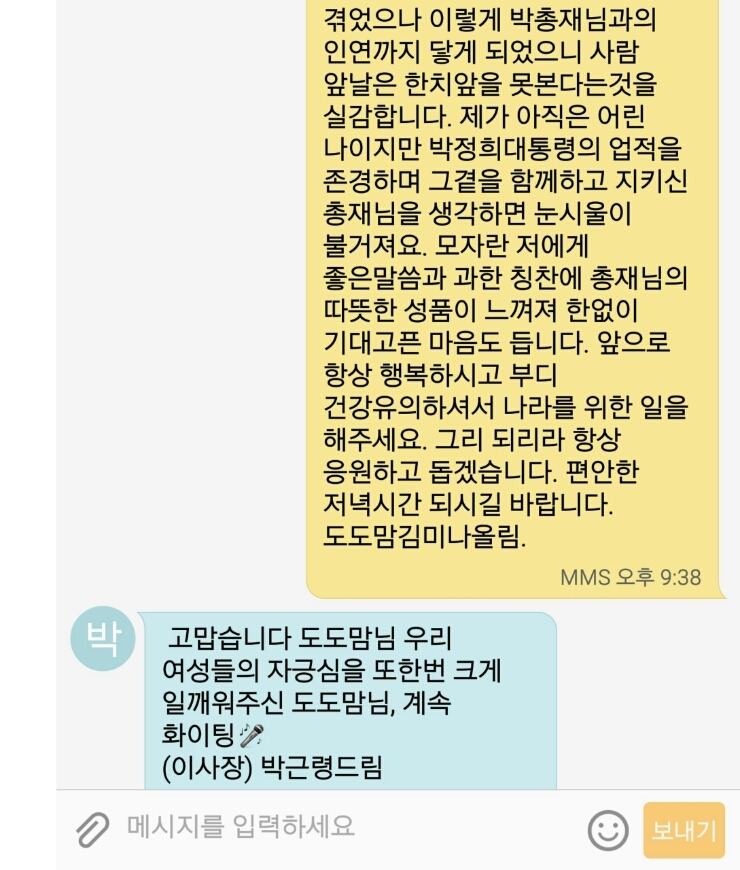740x870 pixels.
Task: Open the 박 contact avatar
Action: [102, 638]
